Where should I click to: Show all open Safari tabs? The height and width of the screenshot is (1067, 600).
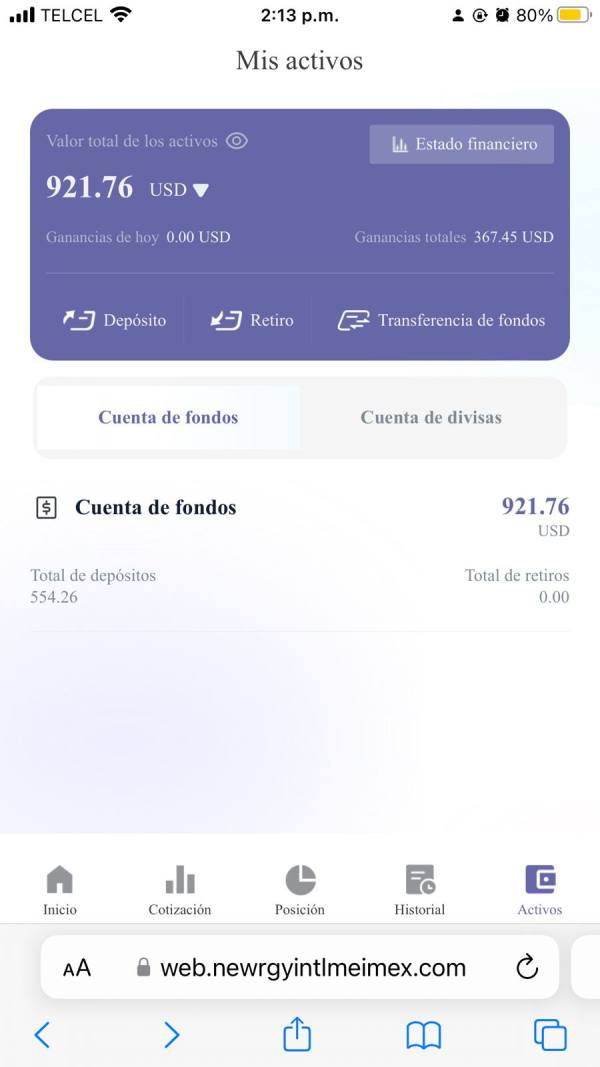(x=550, y=1035)
